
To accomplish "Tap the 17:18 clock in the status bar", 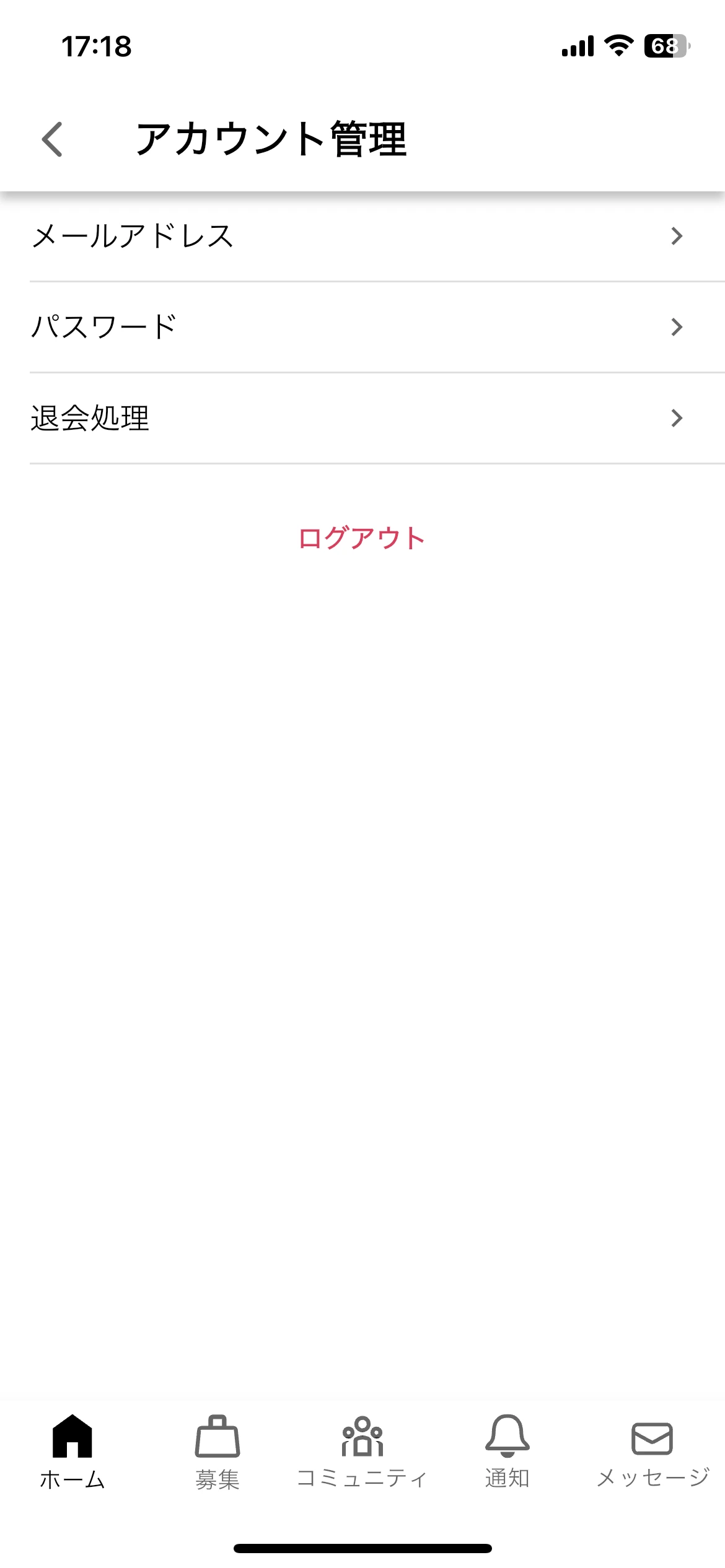I will pyautogui.click(x=97, y=46).
